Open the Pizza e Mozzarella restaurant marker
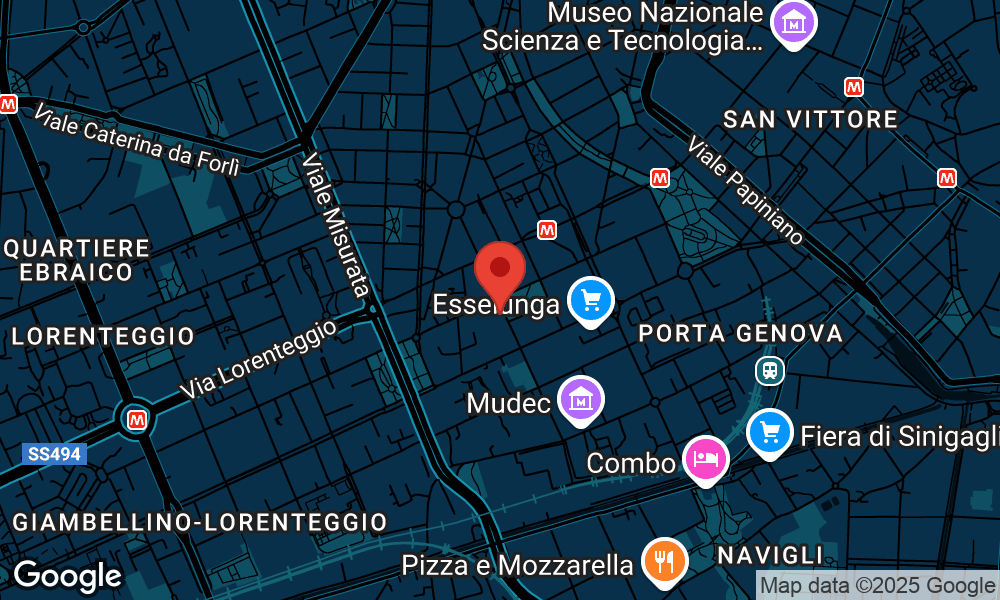The width and height of the screenshot is (1000, 600). click(665, 560)
